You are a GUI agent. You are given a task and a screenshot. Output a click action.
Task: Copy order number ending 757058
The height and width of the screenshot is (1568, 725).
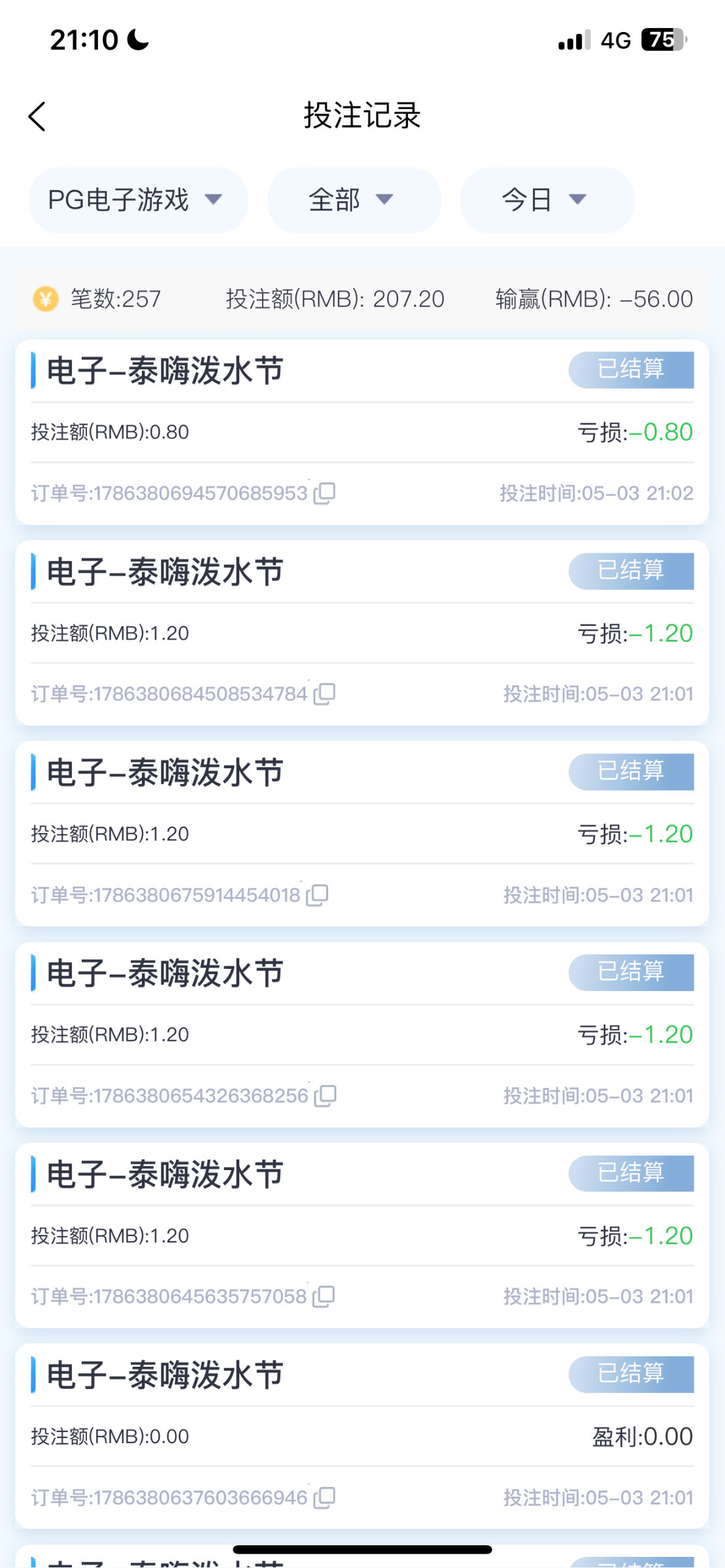(x=324, y=1297)
